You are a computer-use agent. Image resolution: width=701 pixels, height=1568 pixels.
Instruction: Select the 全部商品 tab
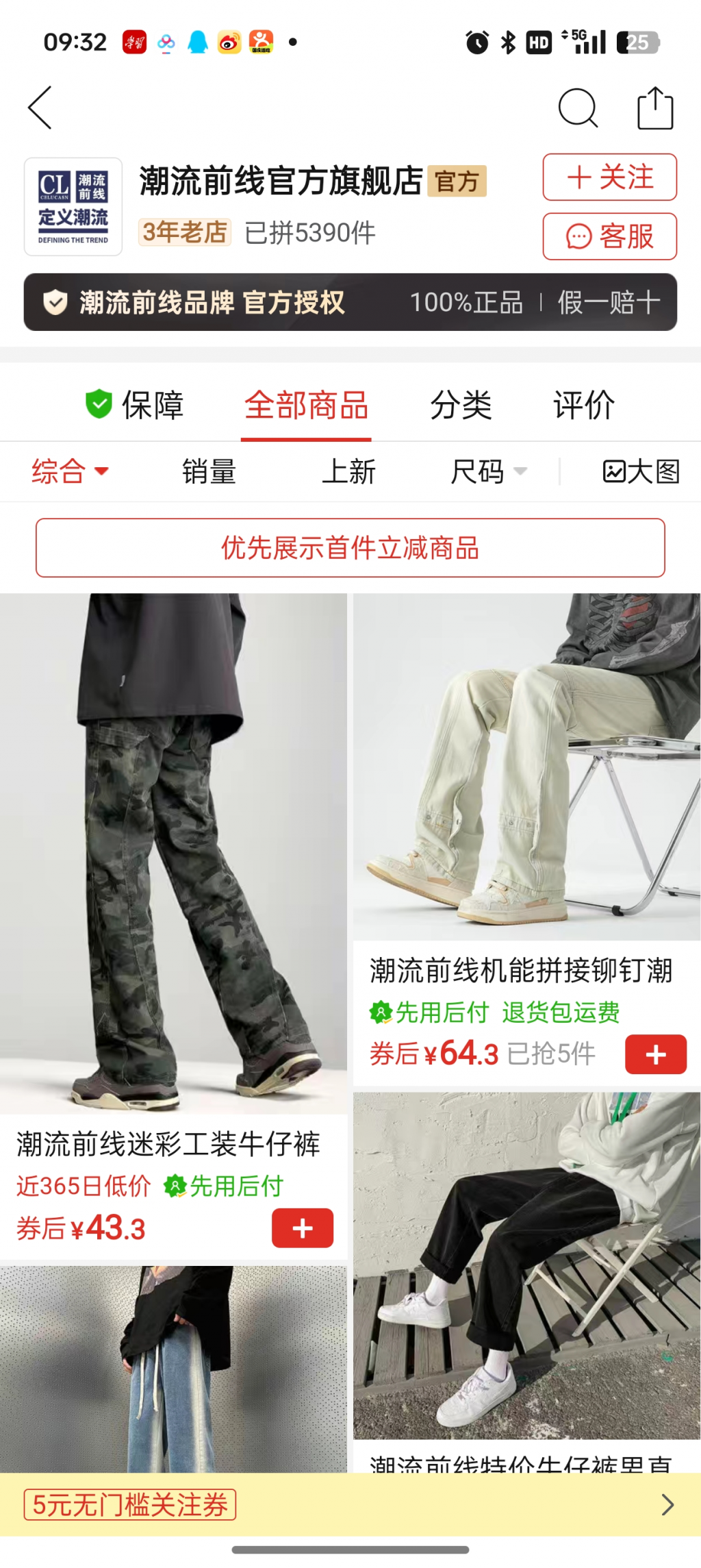coord(306,405)
